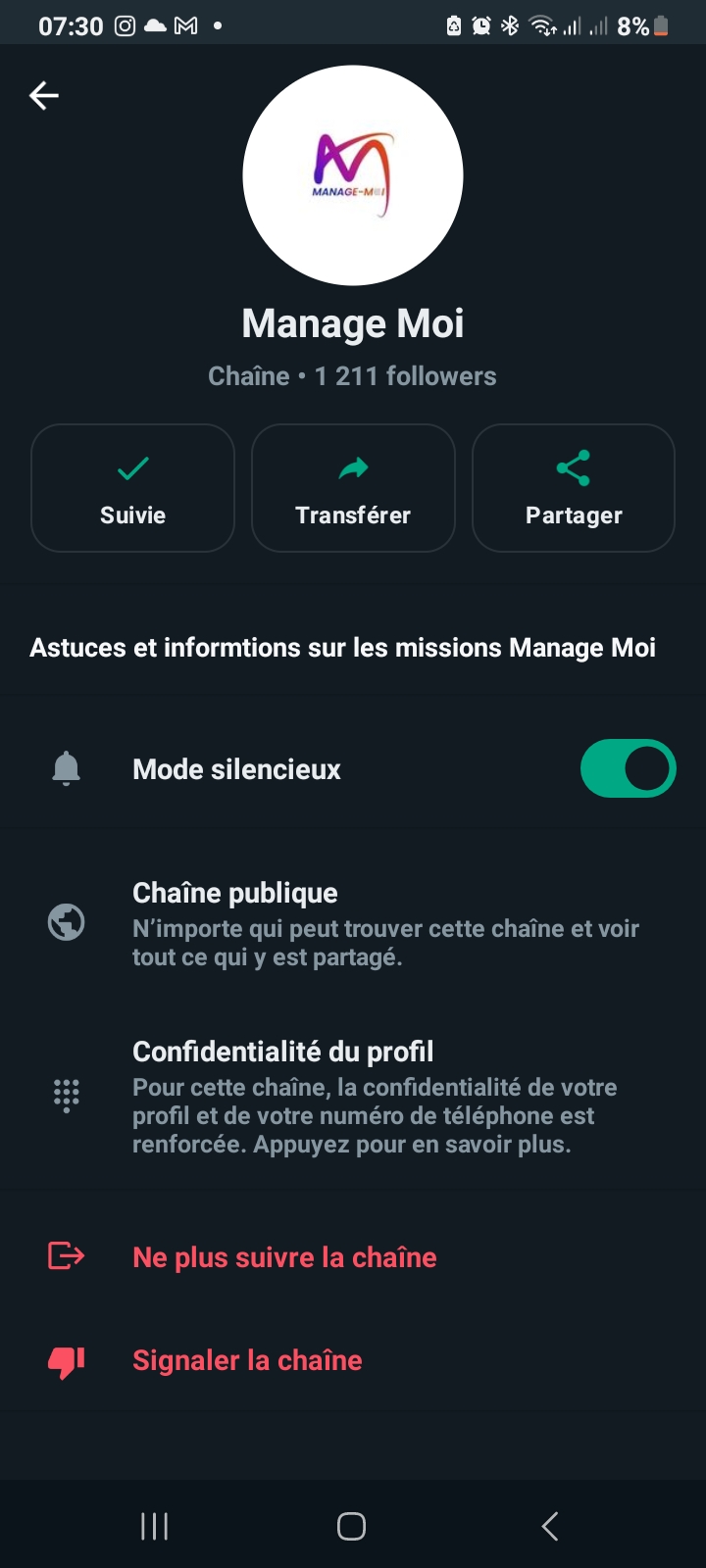Viewport: 706px width, 1568px height.
Task: Forward the channel with Transférer
Action: [353, 488]
